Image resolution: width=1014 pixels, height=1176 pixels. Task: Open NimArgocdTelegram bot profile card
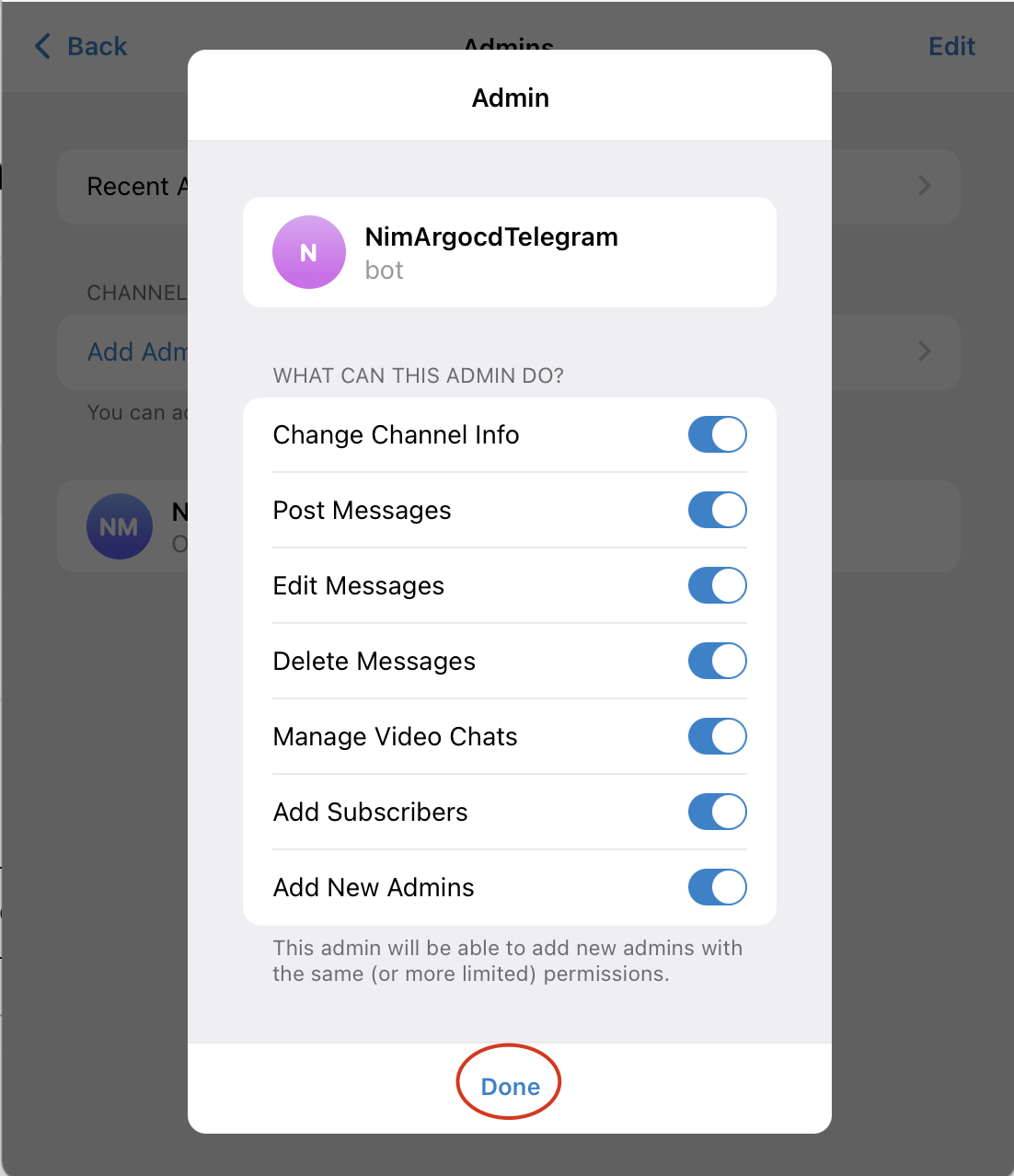coord(509,252)
